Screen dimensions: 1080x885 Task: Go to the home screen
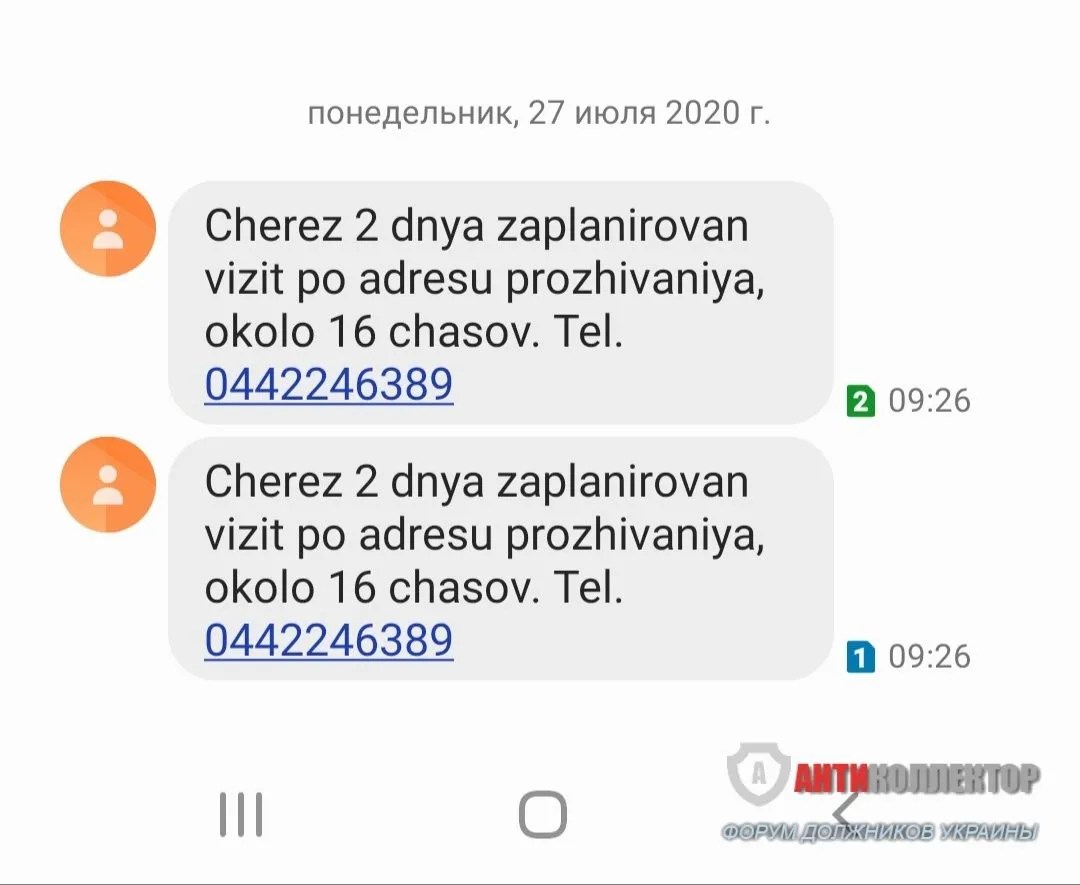(542, 814)
